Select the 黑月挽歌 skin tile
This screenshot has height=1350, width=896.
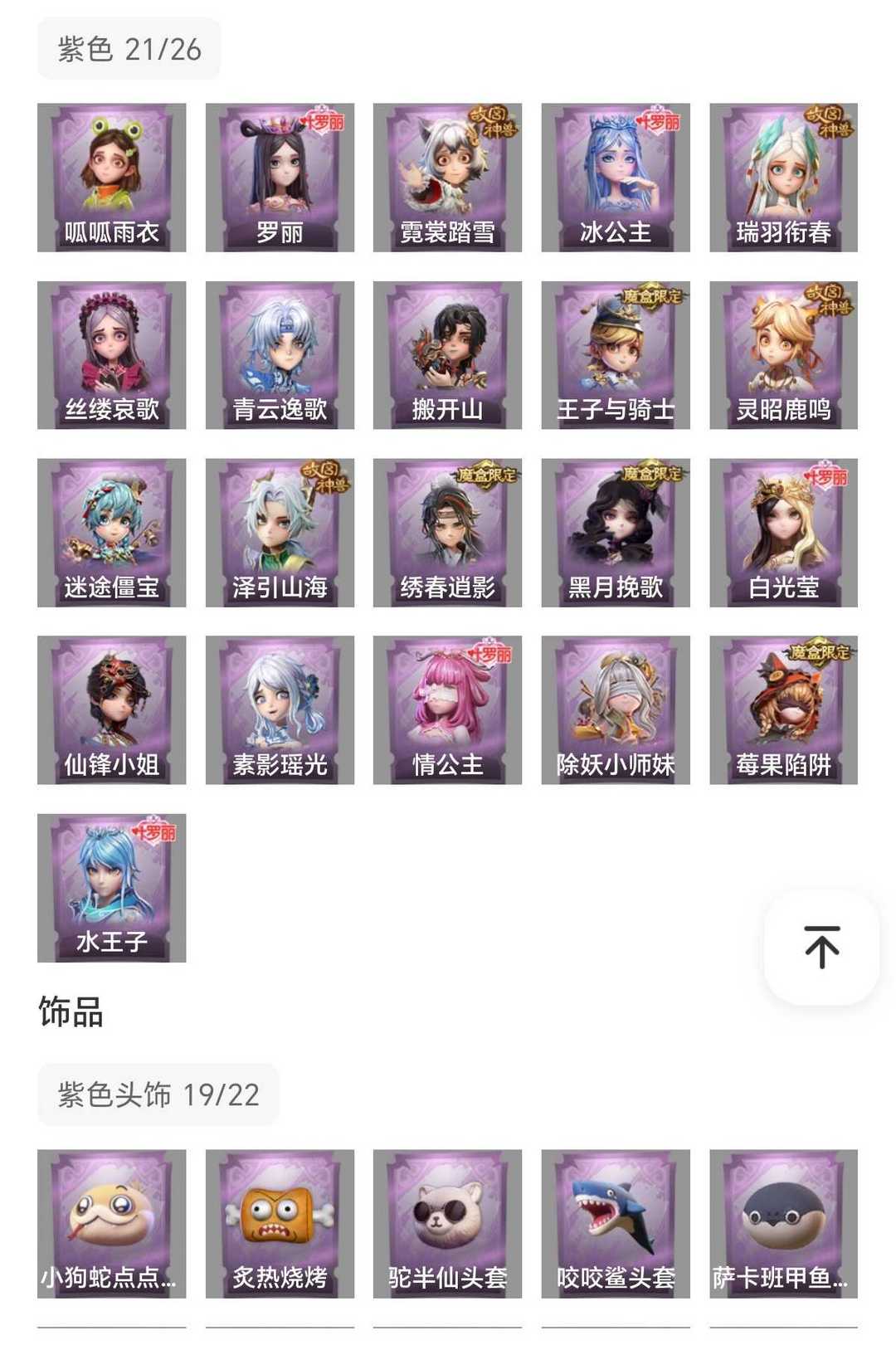[616, 533]
